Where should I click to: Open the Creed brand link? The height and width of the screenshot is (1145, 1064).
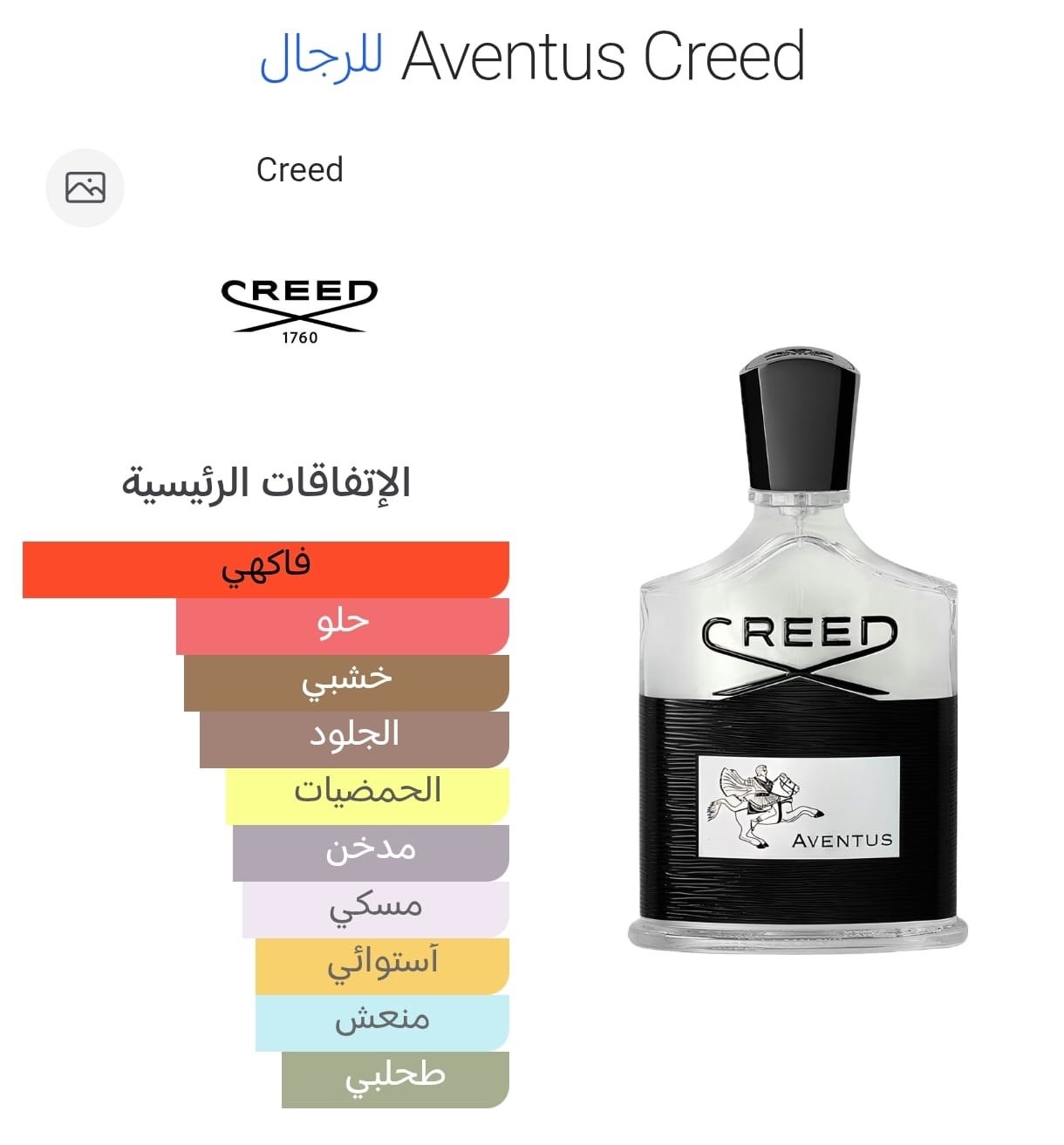pyautogui.click(x=299, y=169)
